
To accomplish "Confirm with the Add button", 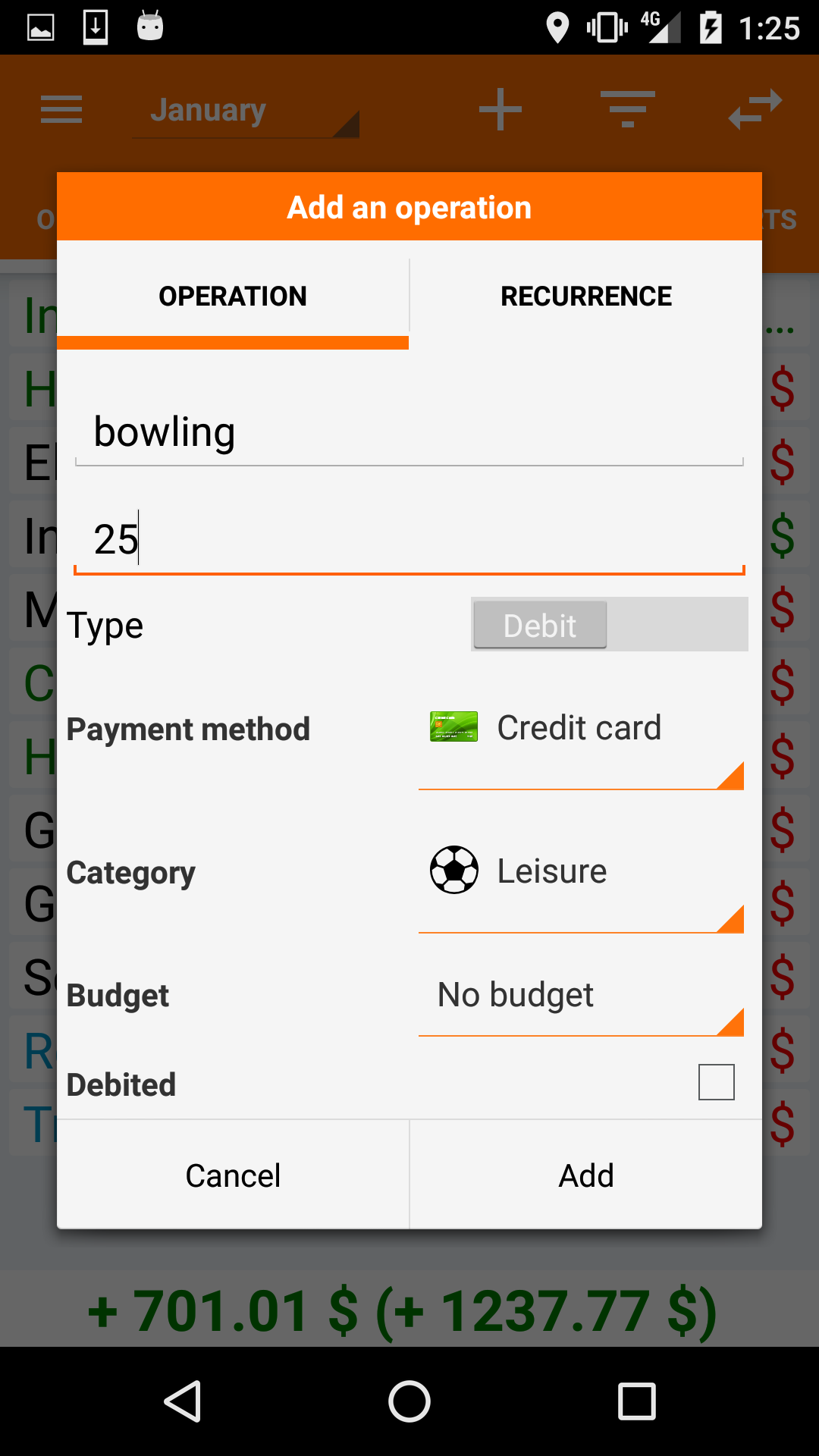I will pyautogui.click(x=585, y=1175).
